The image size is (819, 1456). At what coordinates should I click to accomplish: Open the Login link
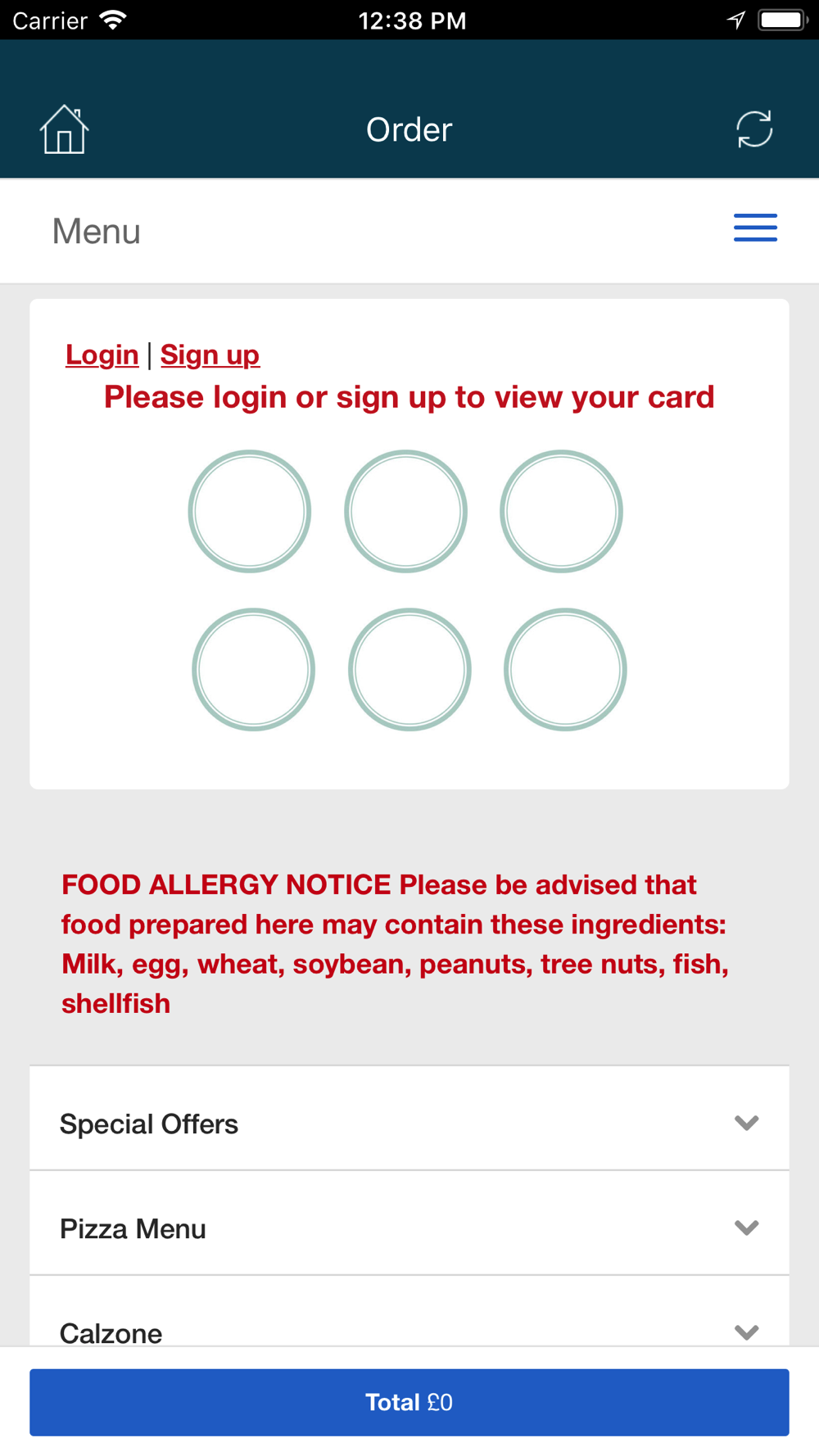tap(102, 355)
